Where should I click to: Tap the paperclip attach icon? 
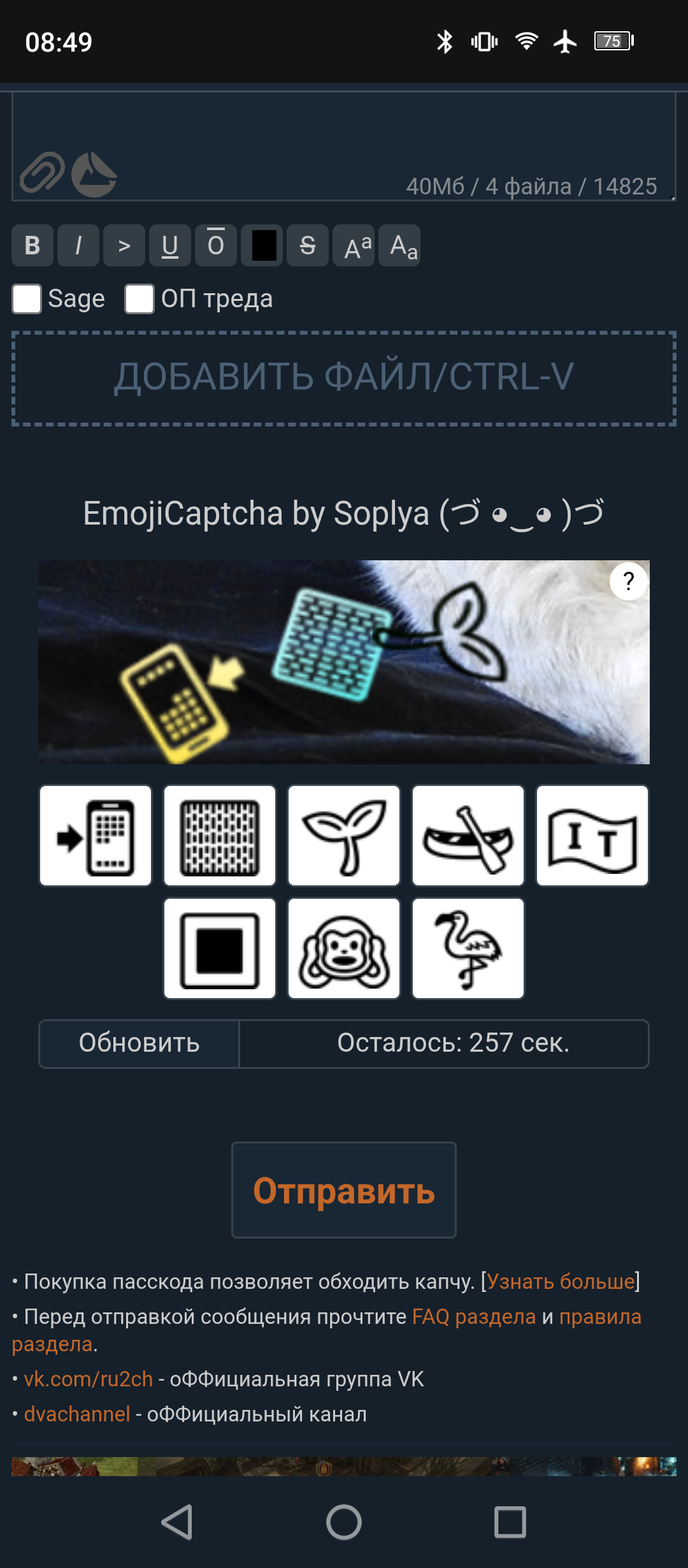(42, 173)
